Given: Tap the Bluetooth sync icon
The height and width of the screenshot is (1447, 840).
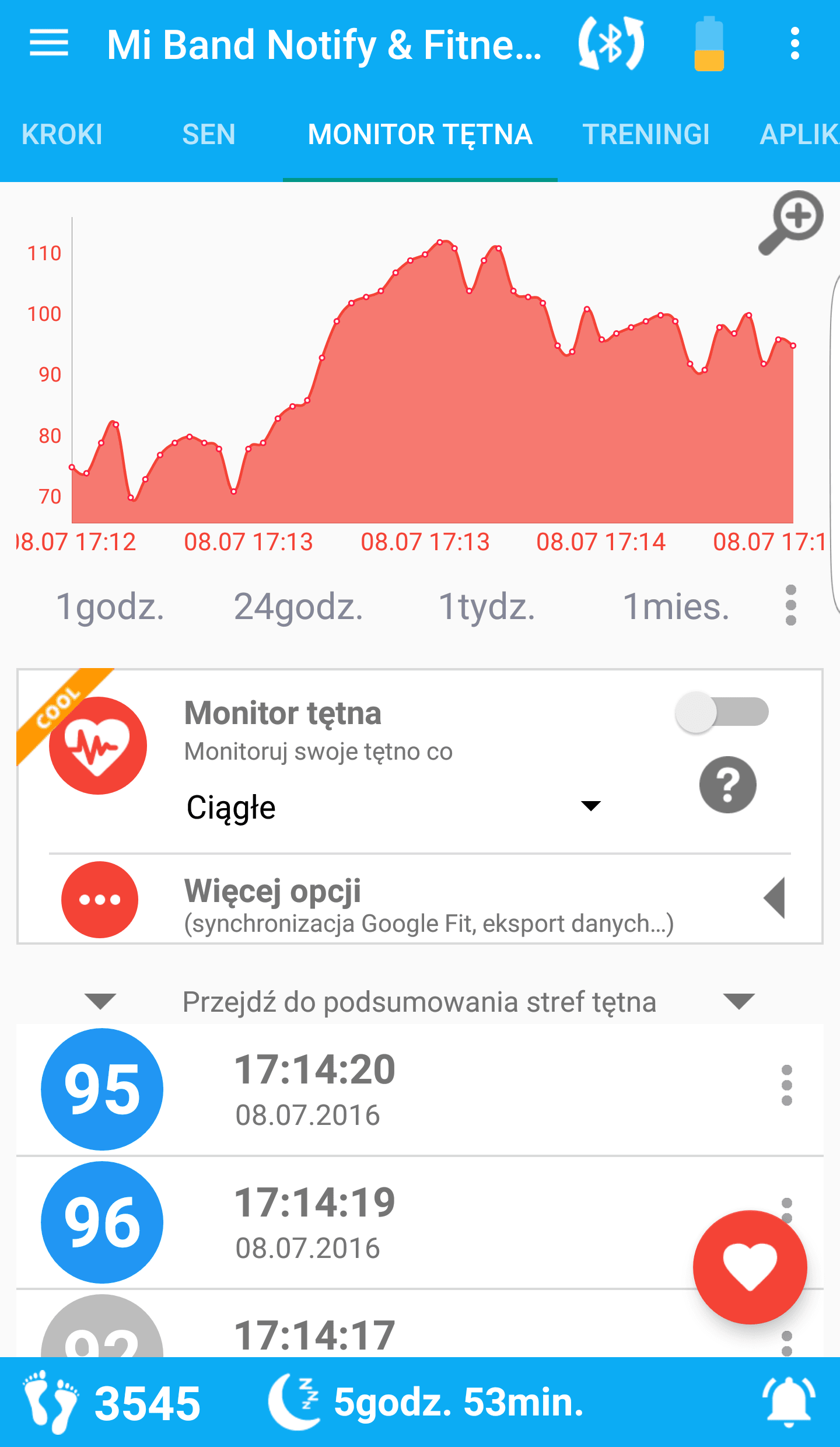Looking at the screenshot, I should pyautogui.click(x=611, y=44).
